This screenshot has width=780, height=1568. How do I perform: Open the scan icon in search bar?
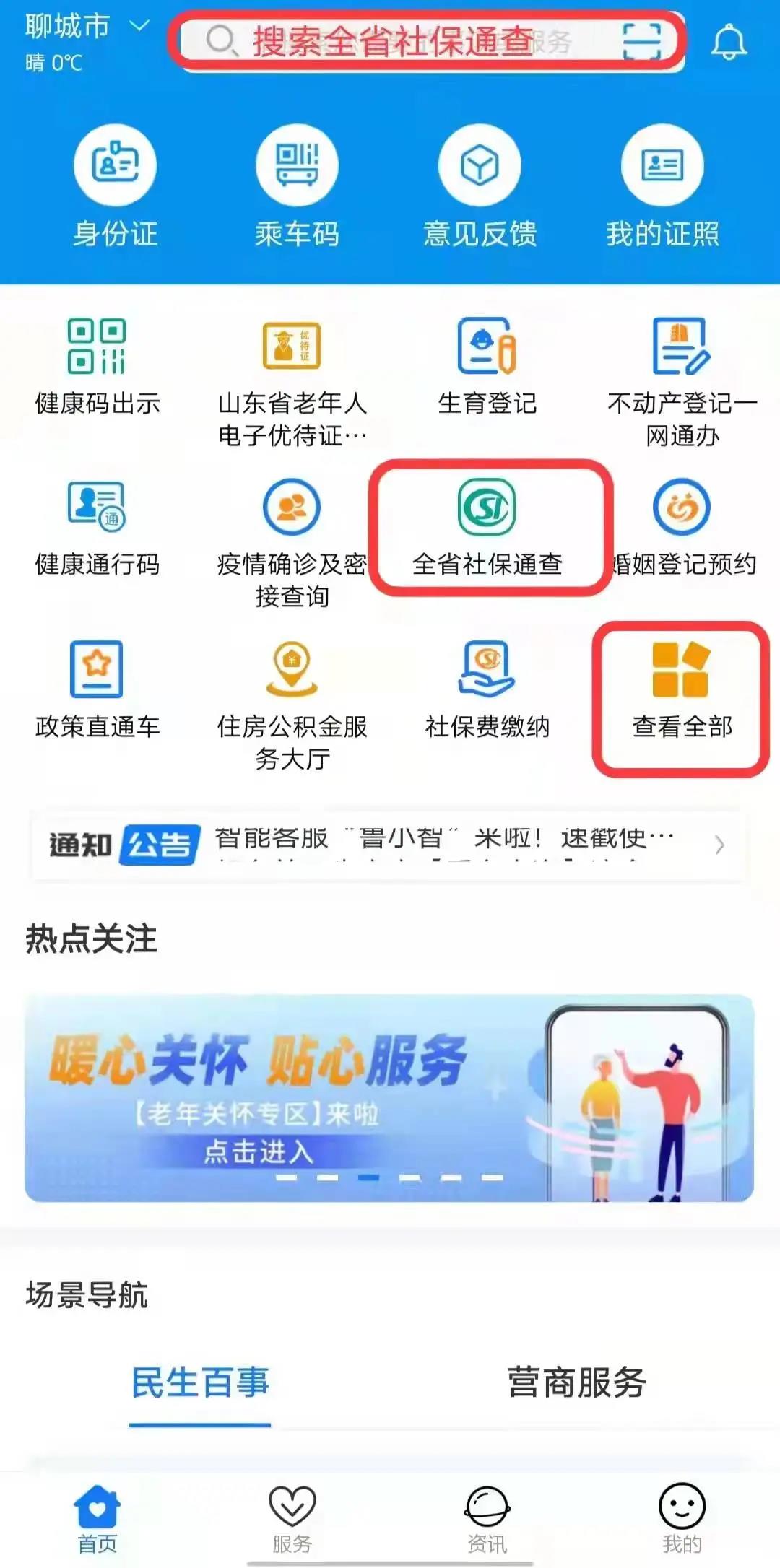pyautogui.click(x=641, y=42)
